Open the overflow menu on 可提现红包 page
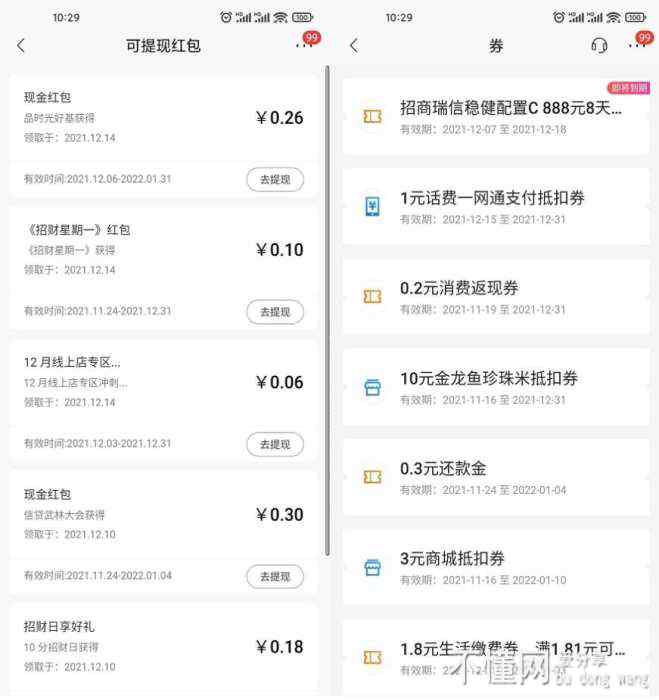Screen dimensions: 659x700 tap(303, 46)
